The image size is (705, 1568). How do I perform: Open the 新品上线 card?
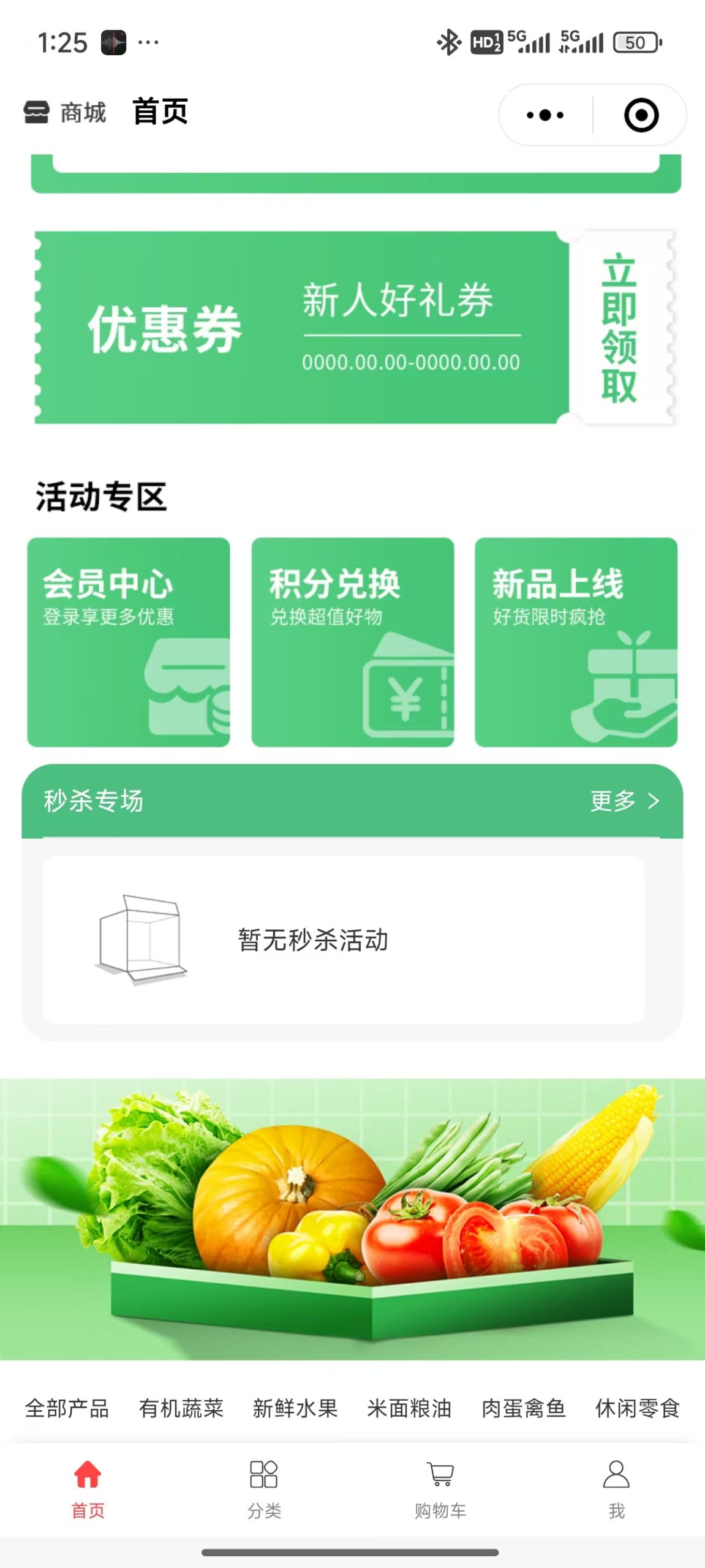576,642
